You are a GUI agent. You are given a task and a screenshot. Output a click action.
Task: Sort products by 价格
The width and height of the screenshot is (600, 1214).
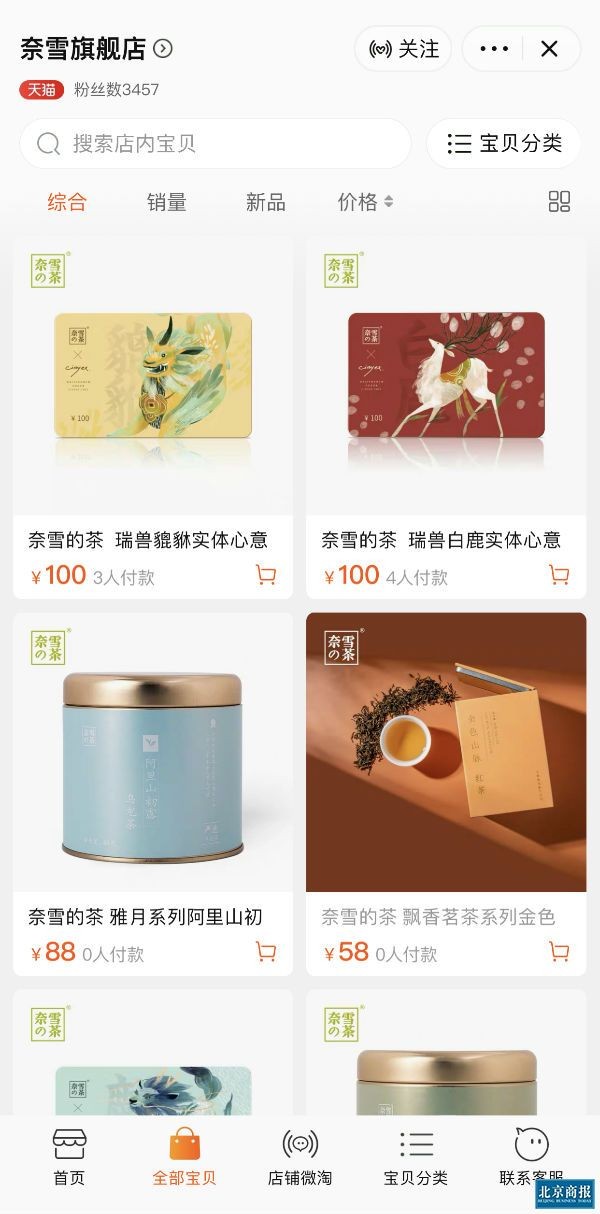point(365,202)
